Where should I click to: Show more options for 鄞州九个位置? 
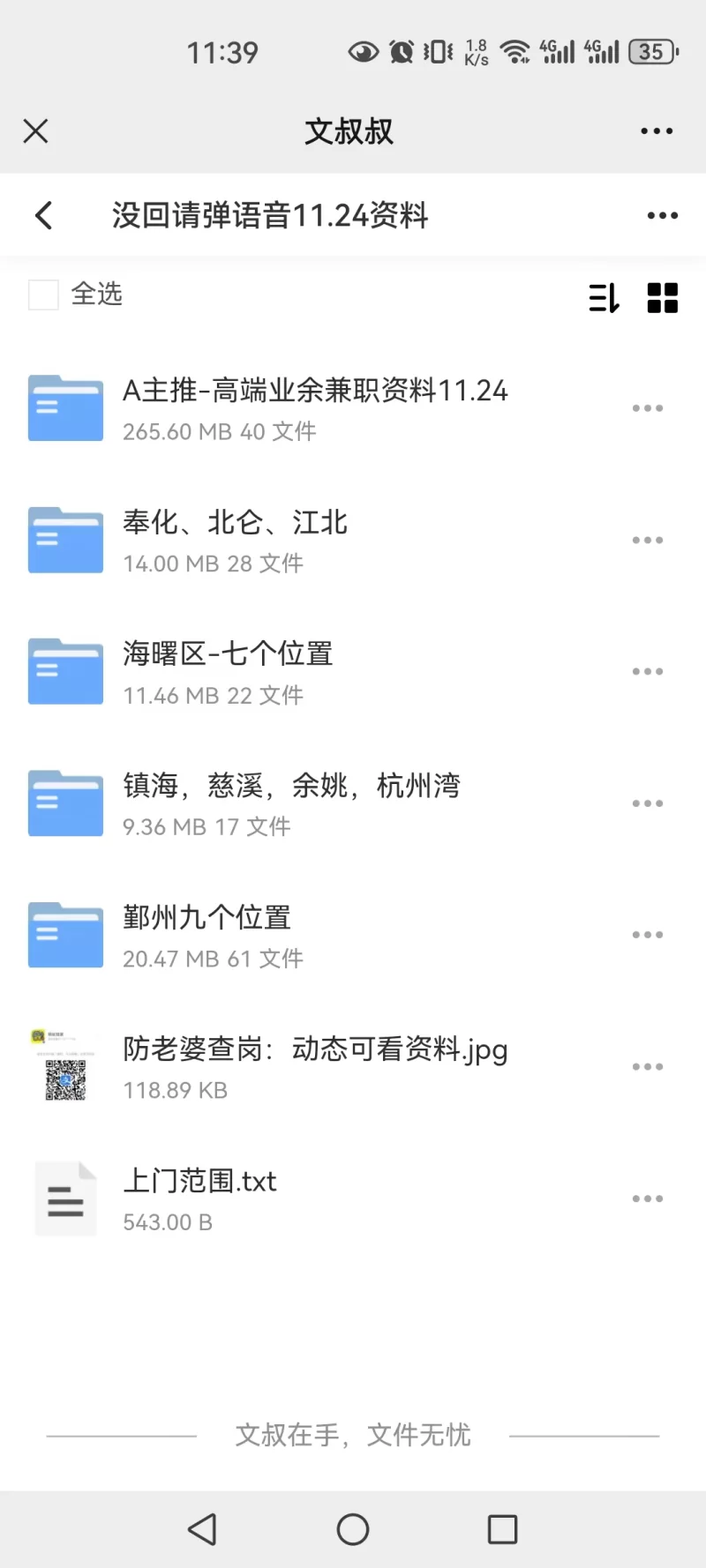point(647,935)
